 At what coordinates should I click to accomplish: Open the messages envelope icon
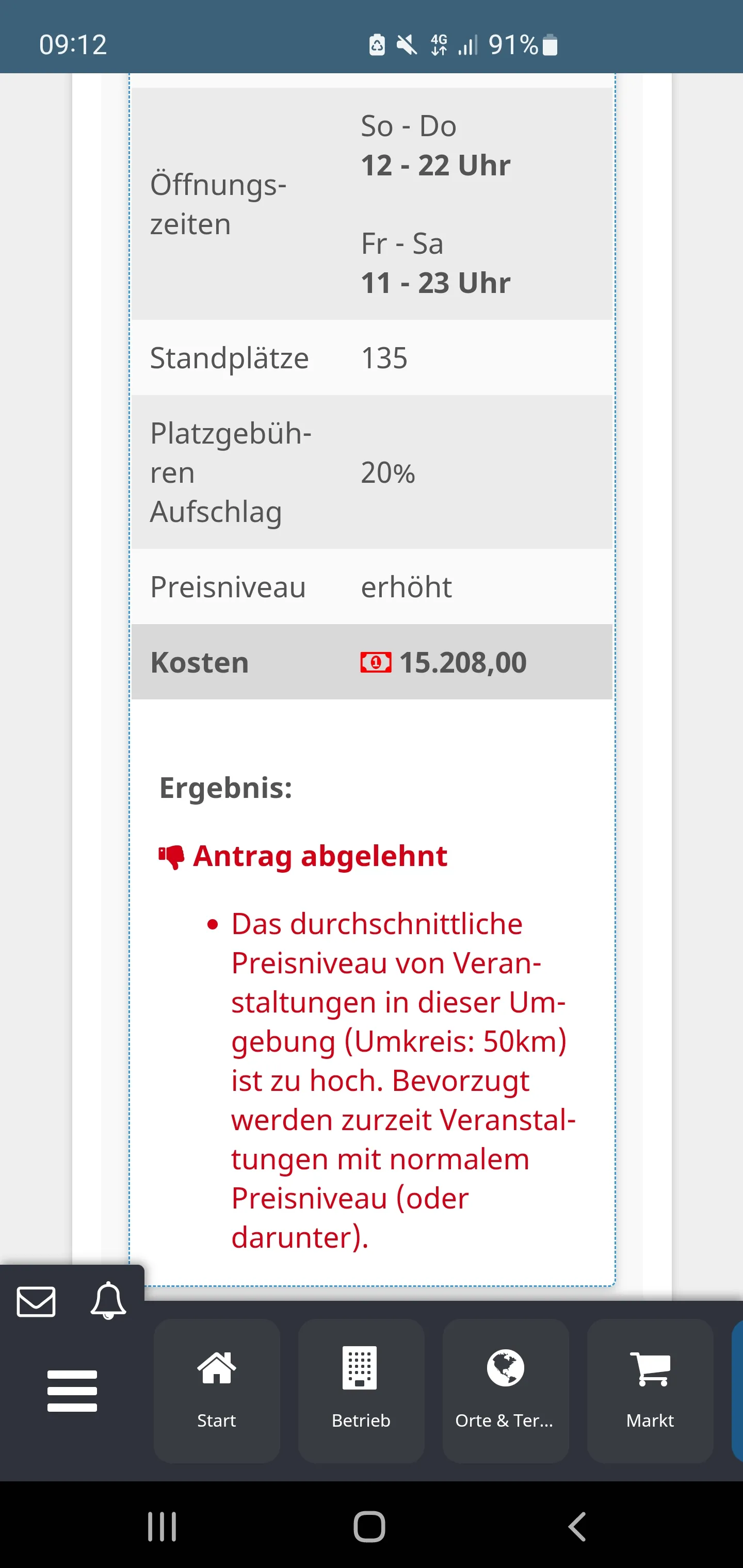[36, 1301]
